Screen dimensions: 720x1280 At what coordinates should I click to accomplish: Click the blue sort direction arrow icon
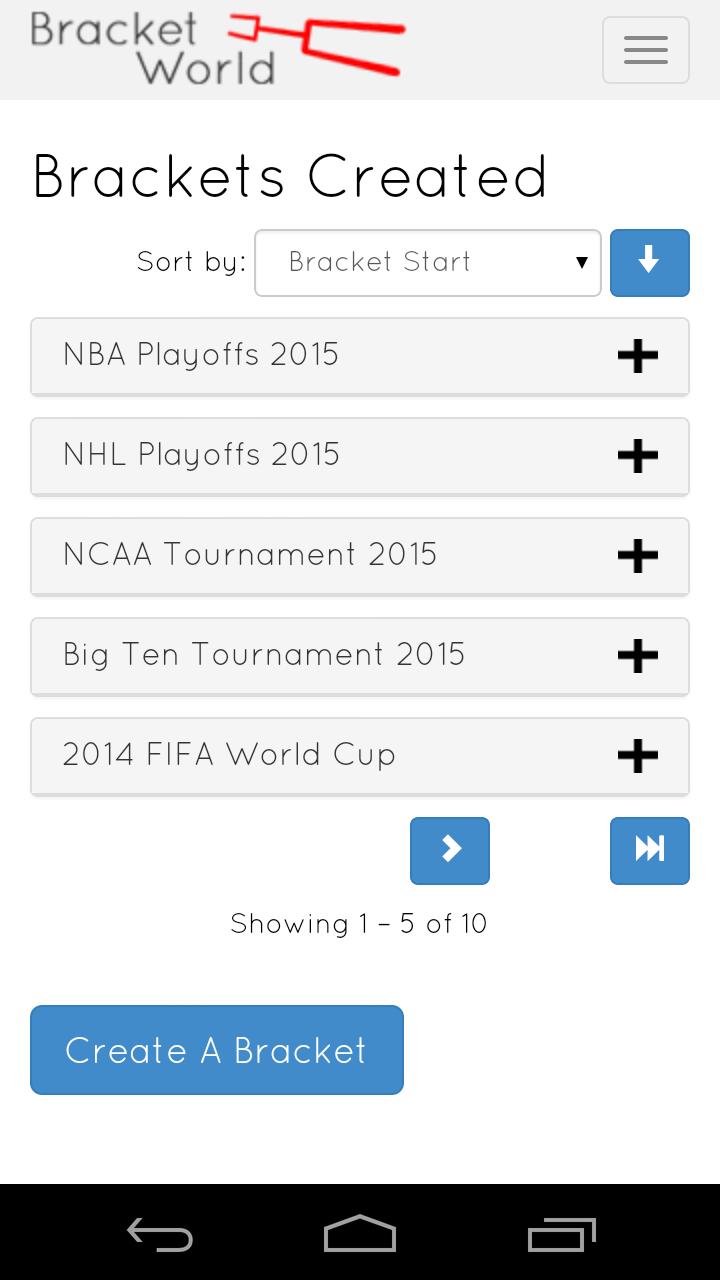click(650, 263)
